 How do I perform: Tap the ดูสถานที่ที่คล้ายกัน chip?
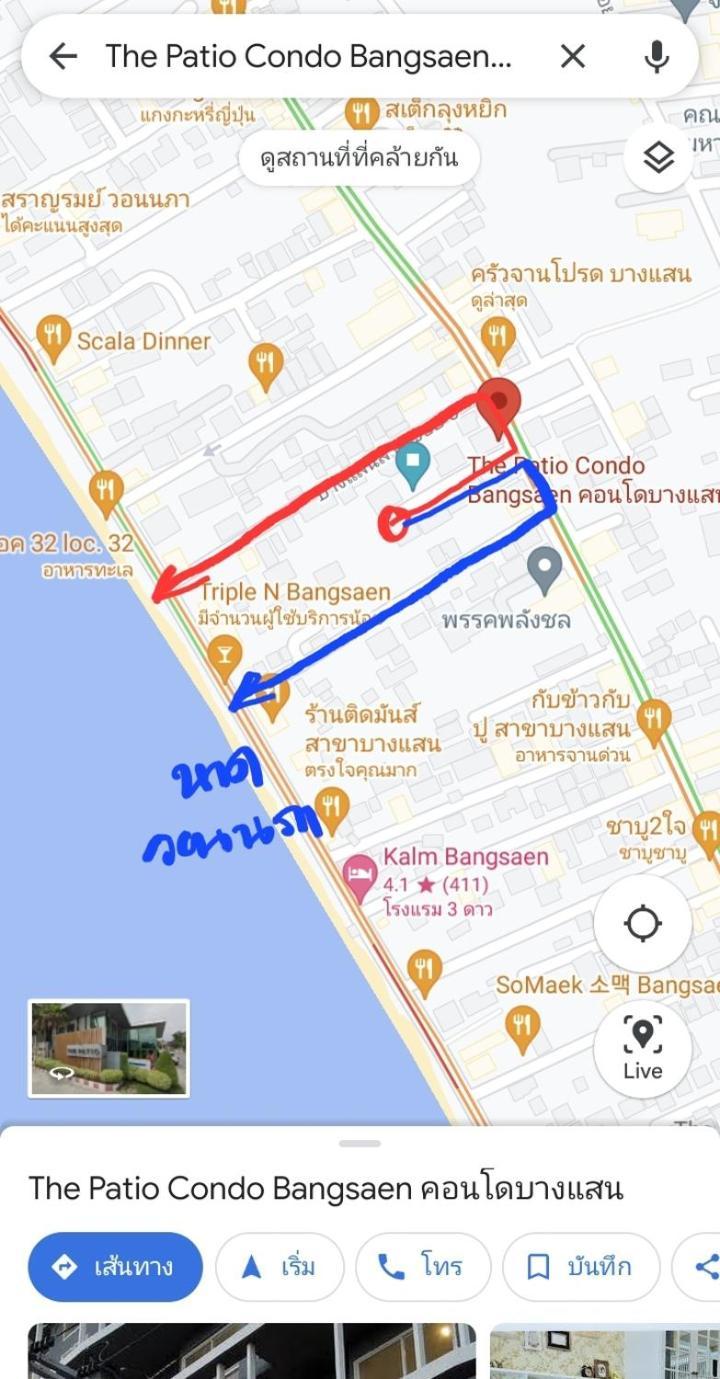click(x=359, y=158)
